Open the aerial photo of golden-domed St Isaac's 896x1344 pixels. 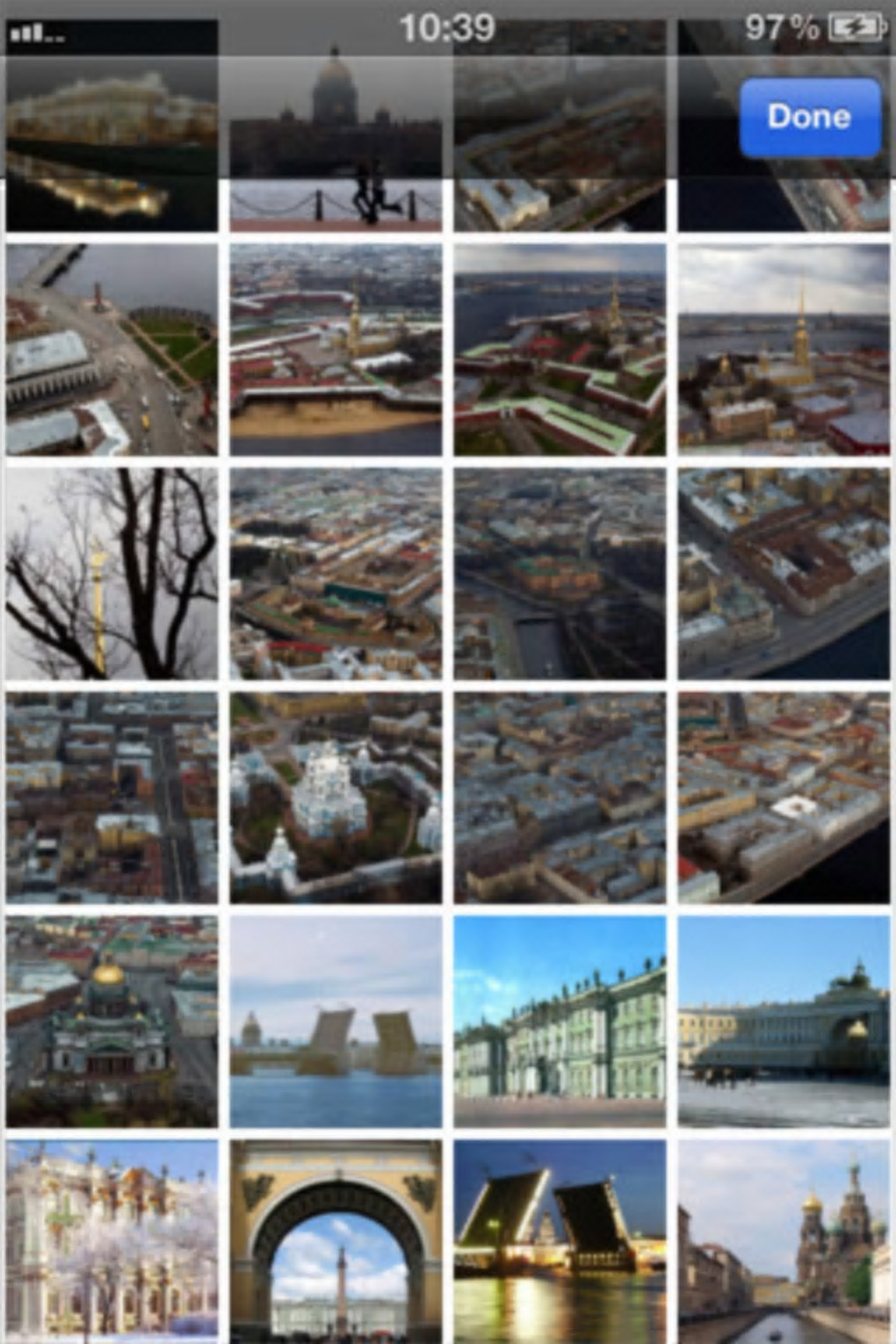112,1021
